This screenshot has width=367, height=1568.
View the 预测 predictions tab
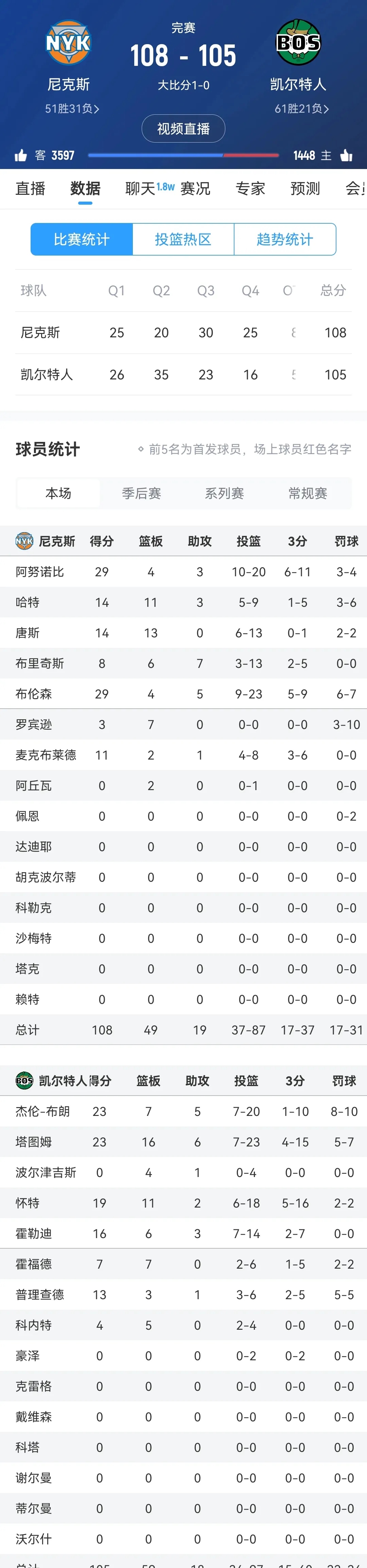[x=305, y=189]
